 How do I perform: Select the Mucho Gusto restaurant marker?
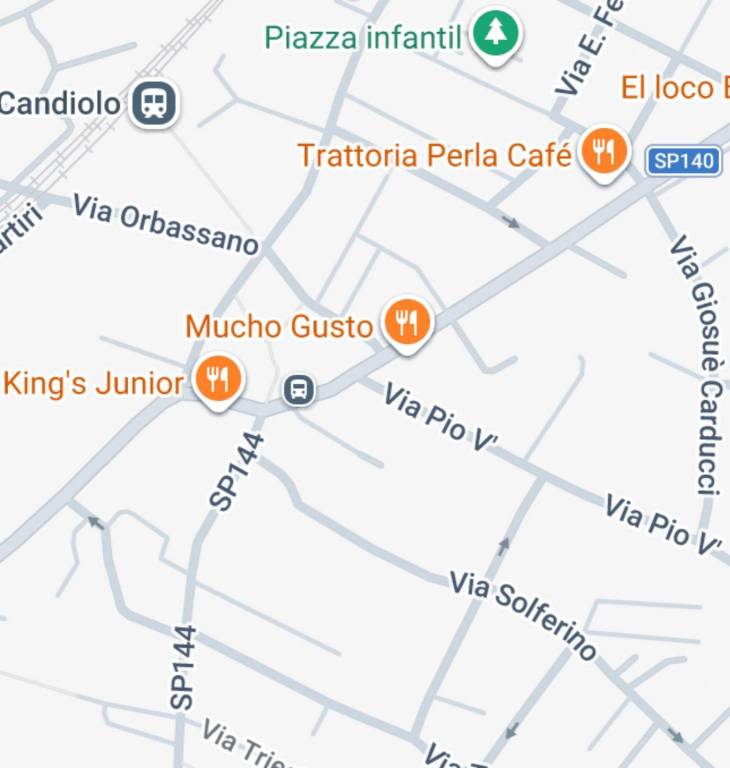tap(407, 323)
